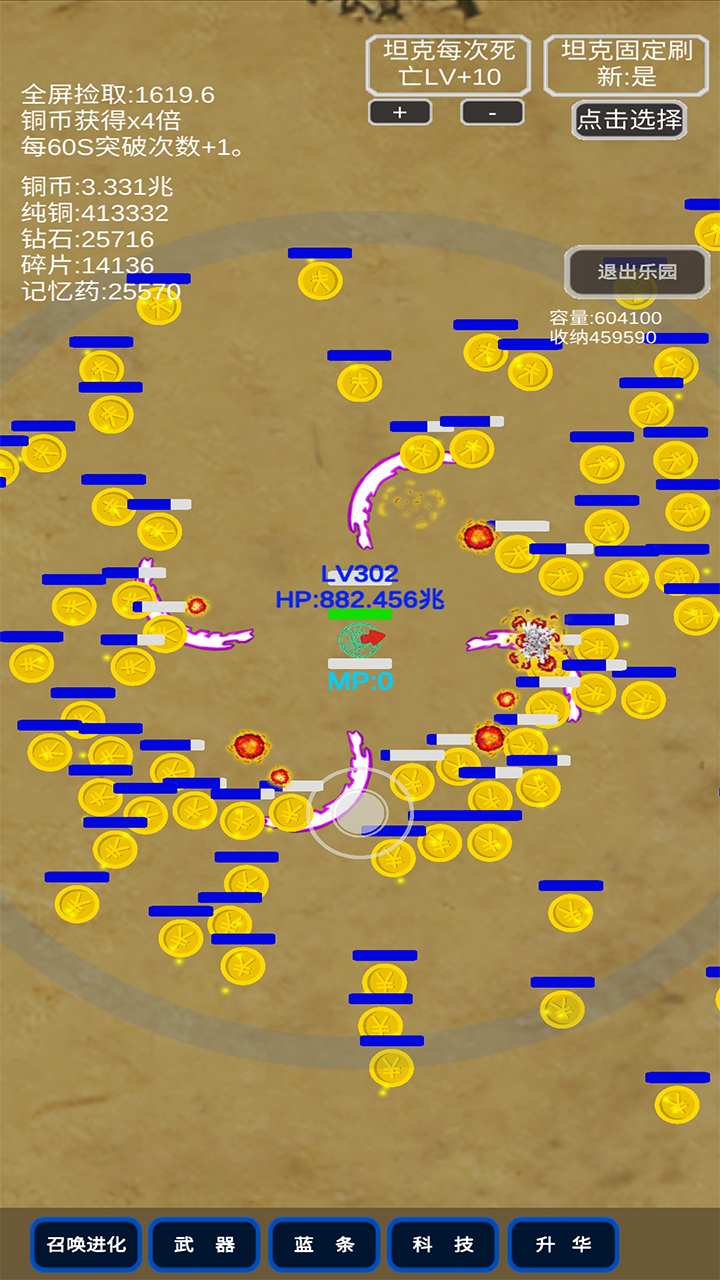
Task: Open 召唤进化 menu
Action: (86, 1245)
